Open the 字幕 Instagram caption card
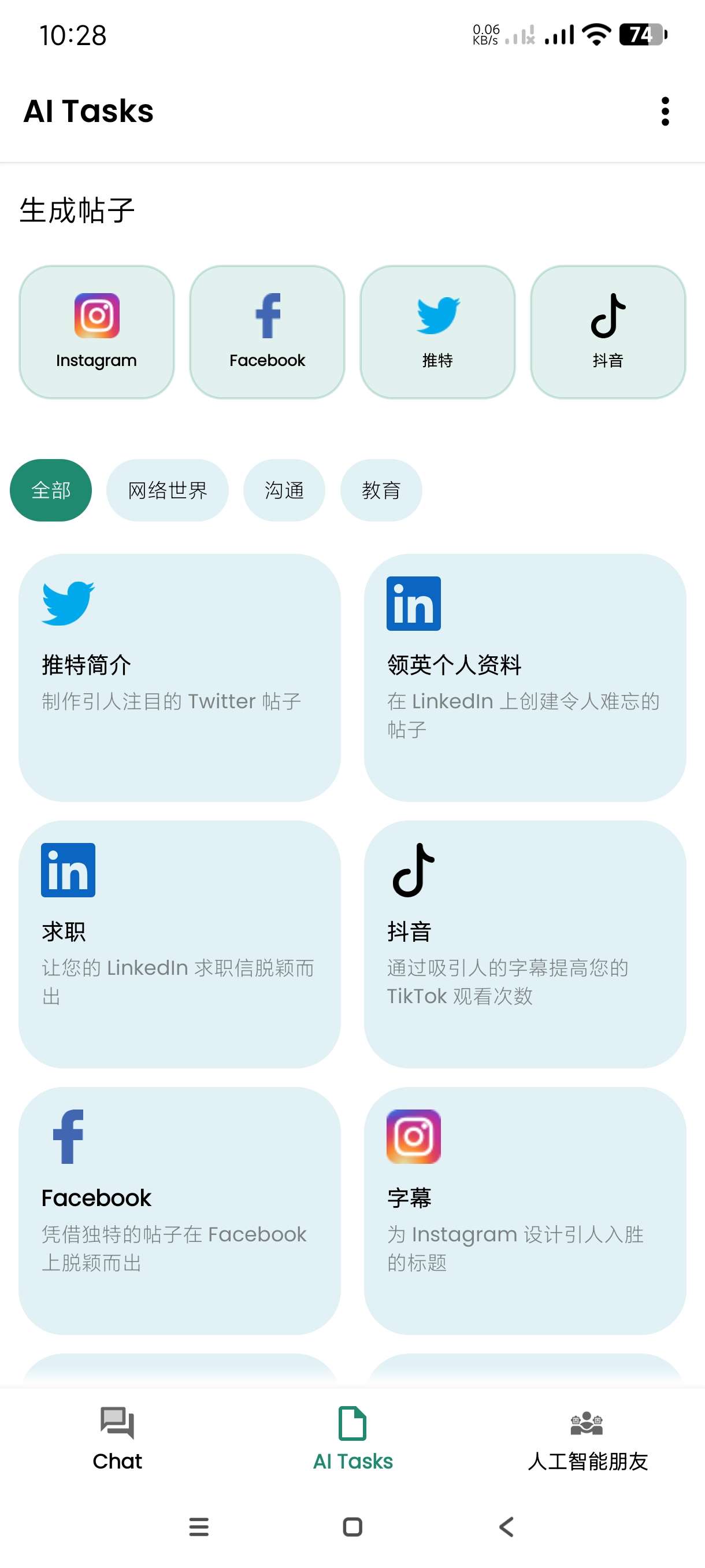Viewport: 705px width, 1568px height. (x=525, y=1210)
